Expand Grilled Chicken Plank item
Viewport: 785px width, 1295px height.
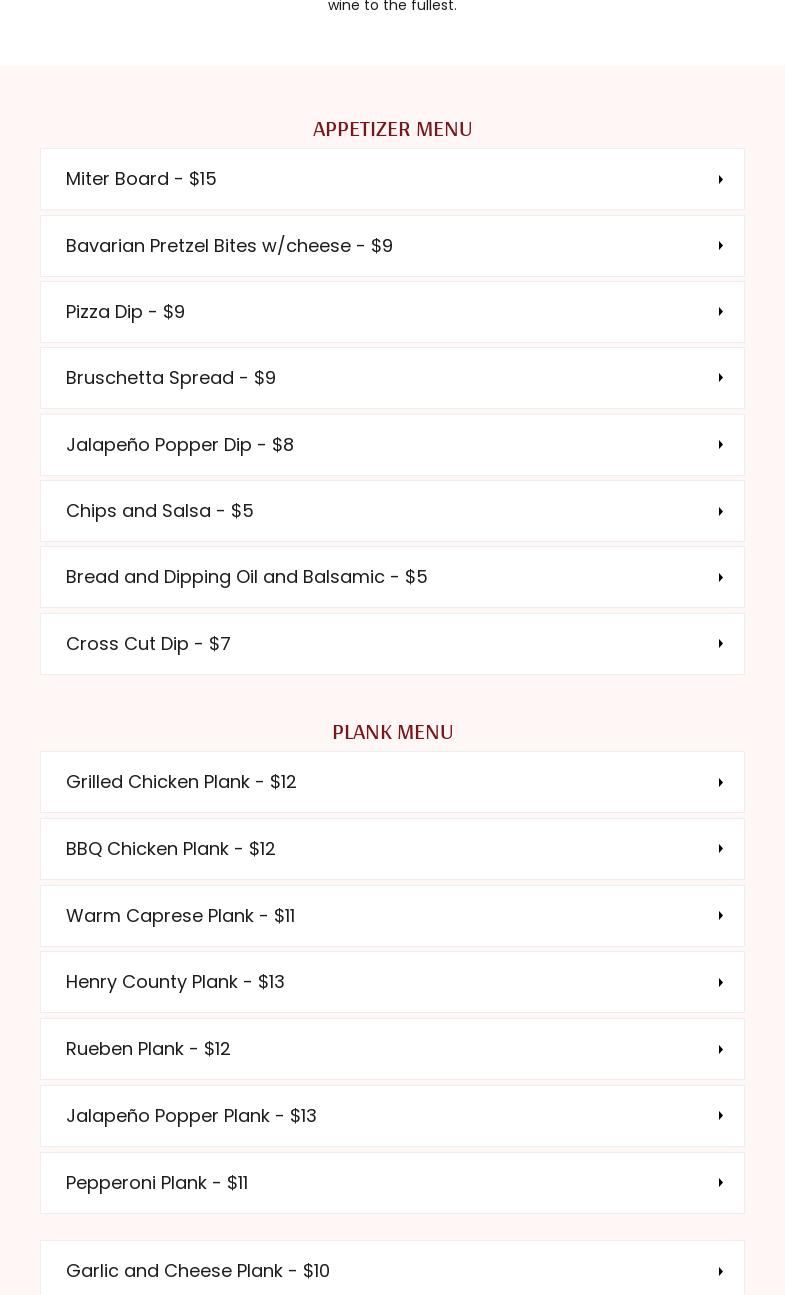coord(392,782)
